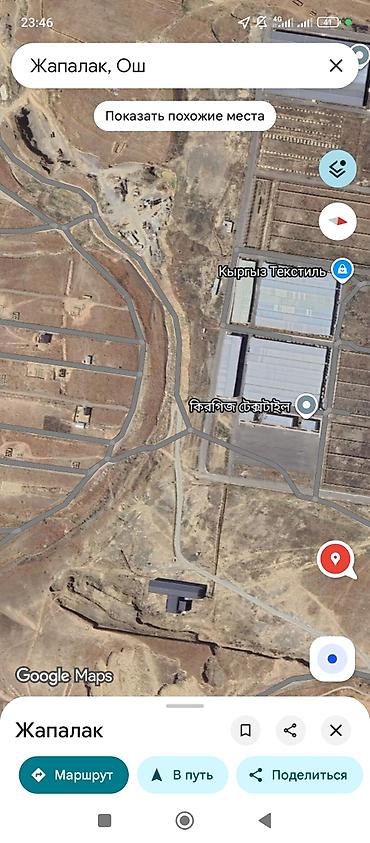Share Жапалак via the round share icon
This screenshot has height=843, width=370.
tap(290, 730)
